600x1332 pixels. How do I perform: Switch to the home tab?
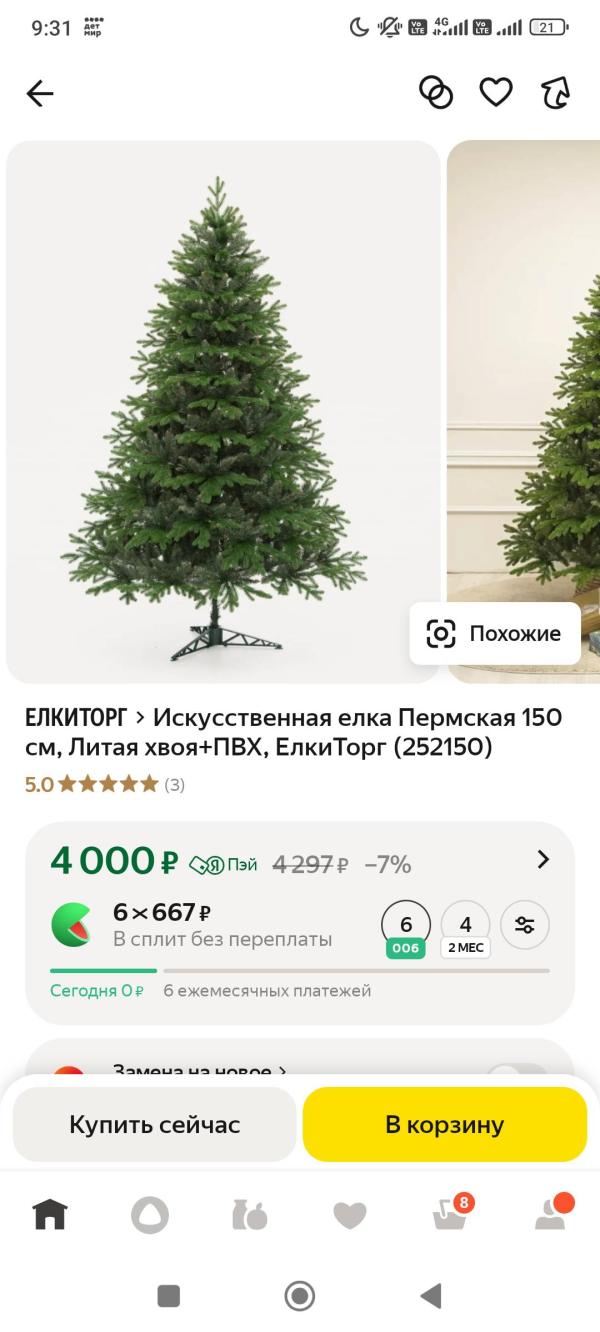pyautogui.click(x=50, y=1214)
